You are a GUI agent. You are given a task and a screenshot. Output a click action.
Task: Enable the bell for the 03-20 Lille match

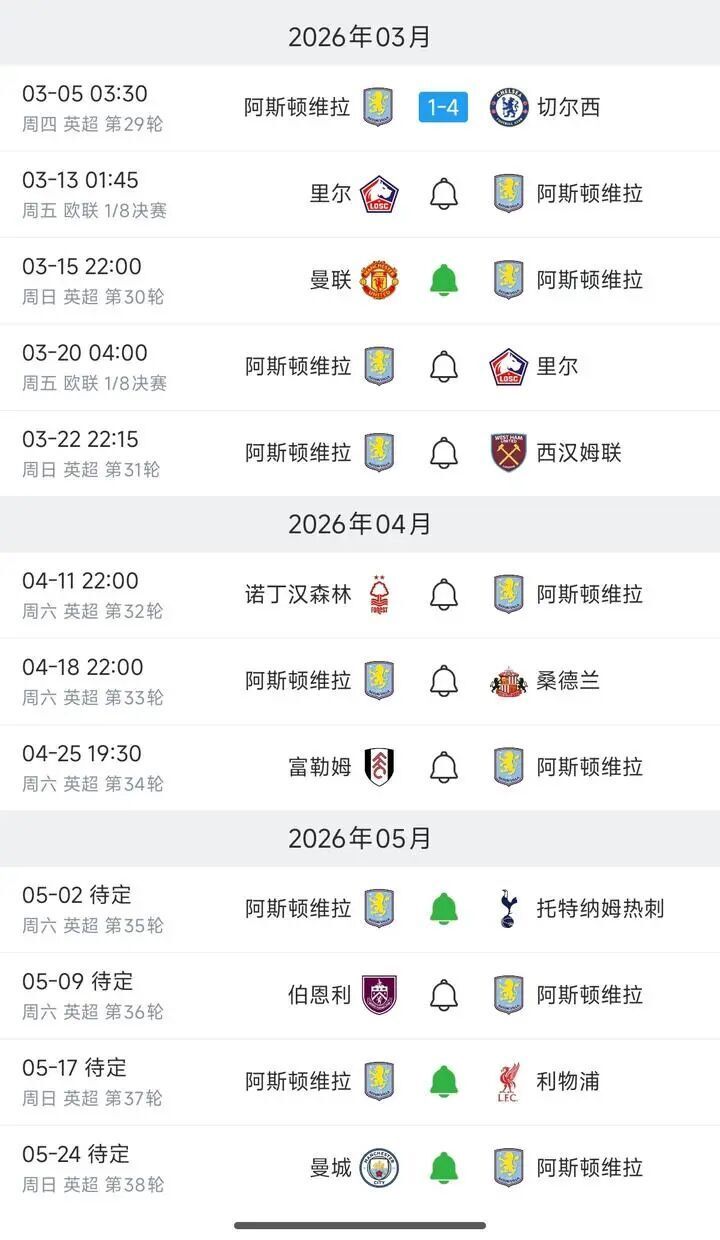[444, 367]
